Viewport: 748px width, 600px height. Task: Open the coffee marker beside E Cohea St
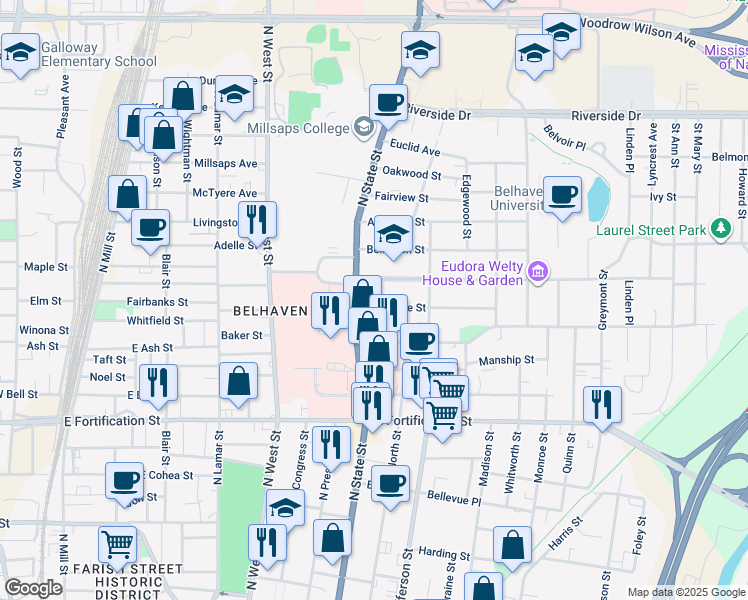coord(125,482)
